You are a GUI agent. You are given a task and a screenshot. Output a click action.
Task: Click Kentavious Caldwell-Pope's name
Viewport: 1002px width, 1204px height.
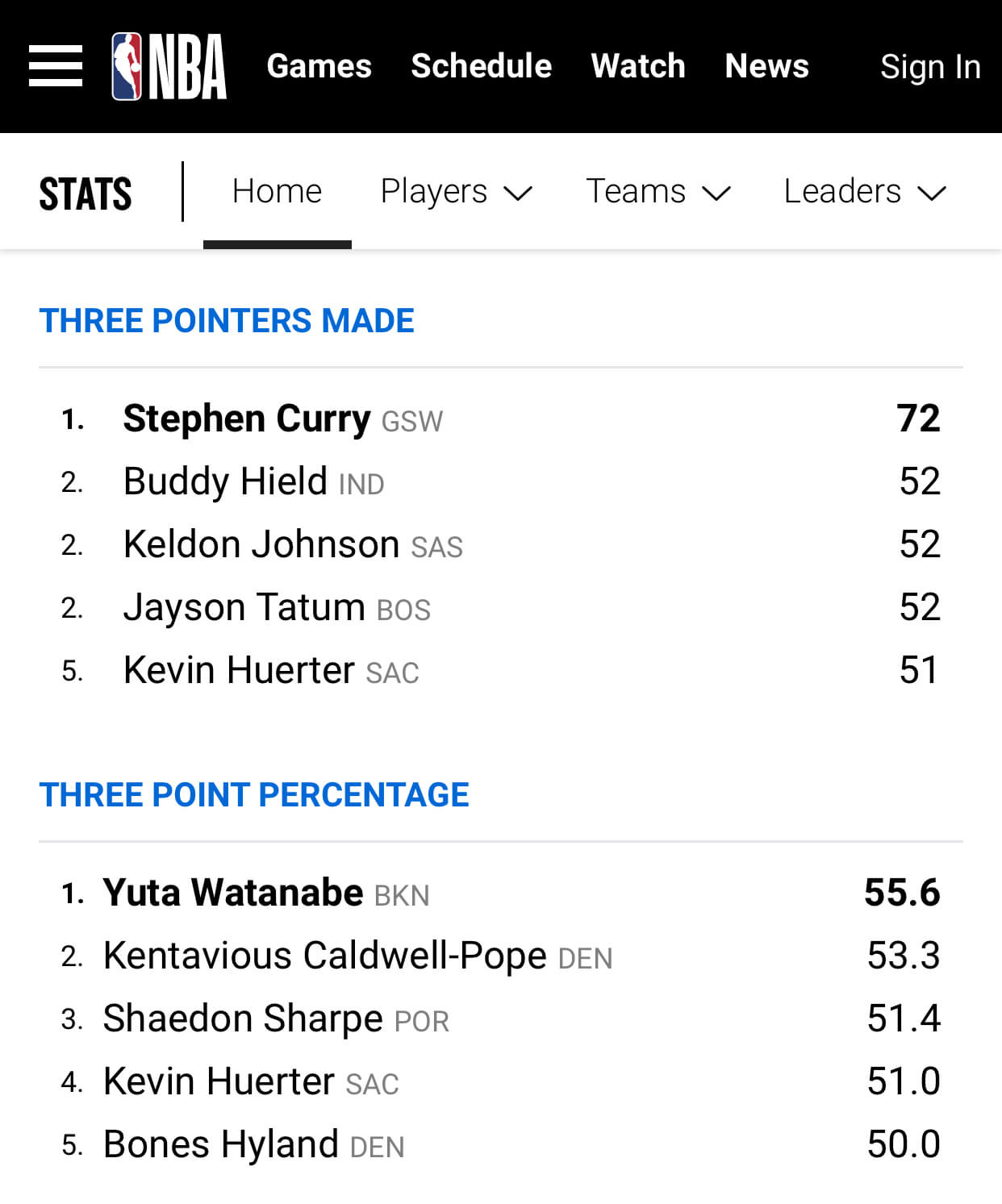tap(323, 955)
